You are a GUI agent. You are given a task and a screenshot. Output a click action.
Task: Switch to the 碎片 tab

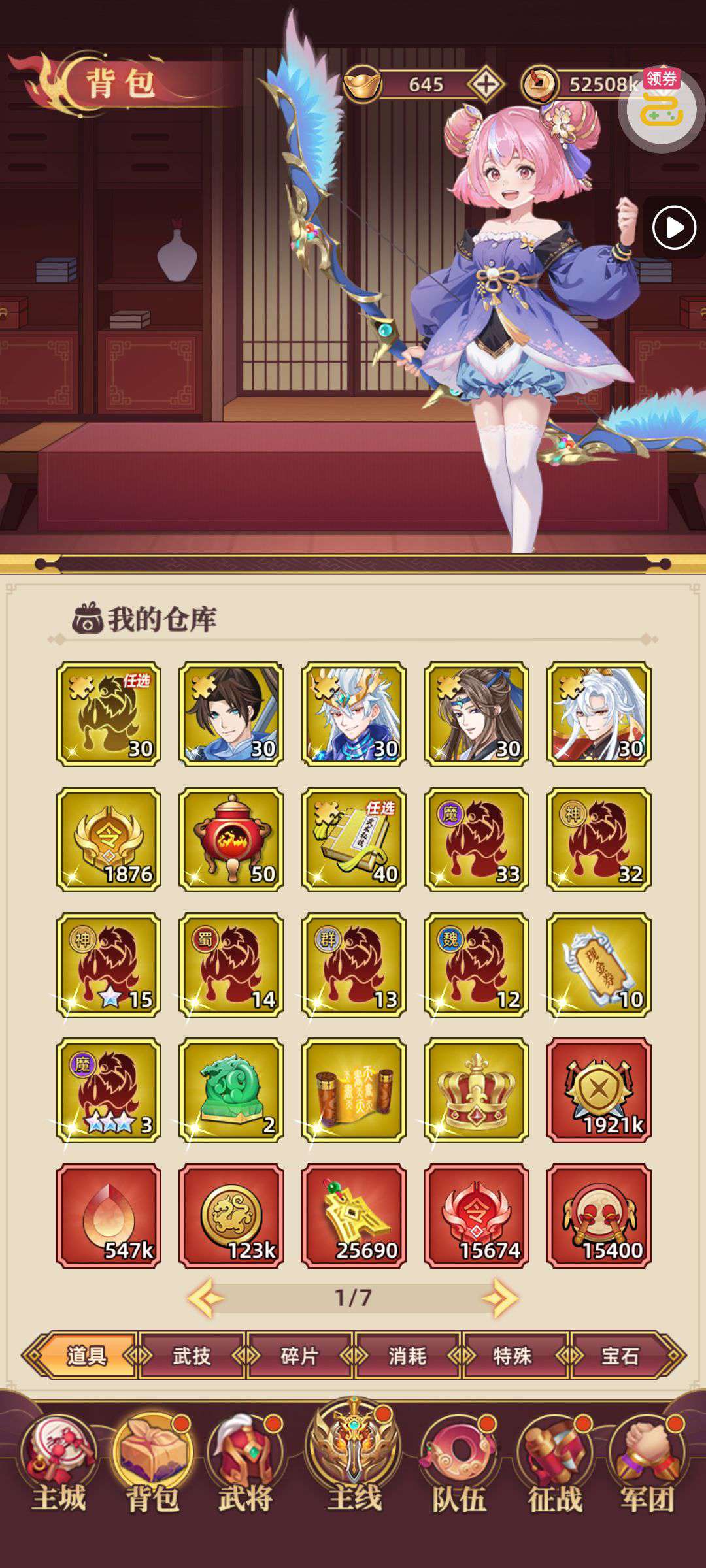(x=299, y=1356)
